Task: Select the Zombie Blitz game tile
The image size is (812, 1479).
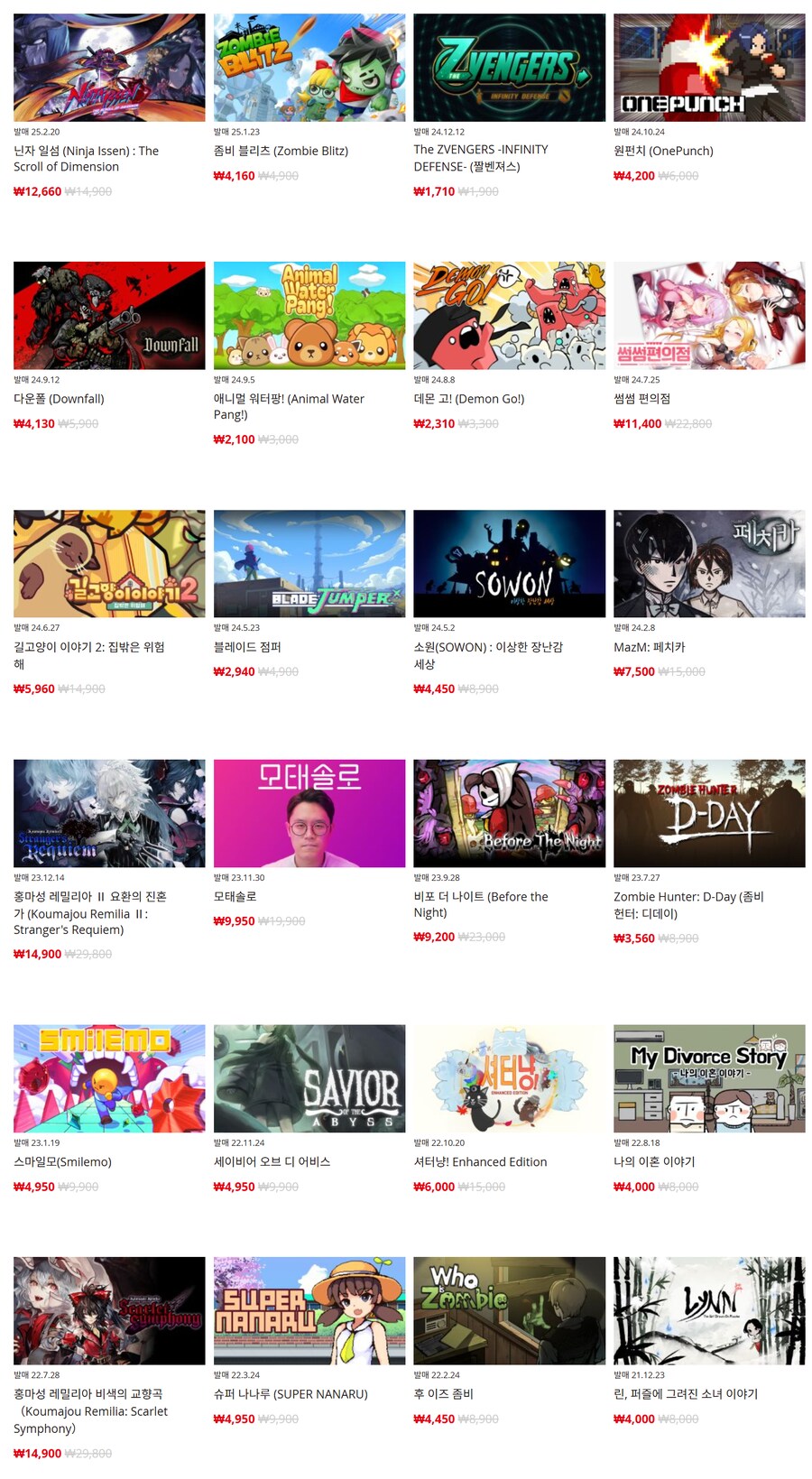Action: point(309,68)
